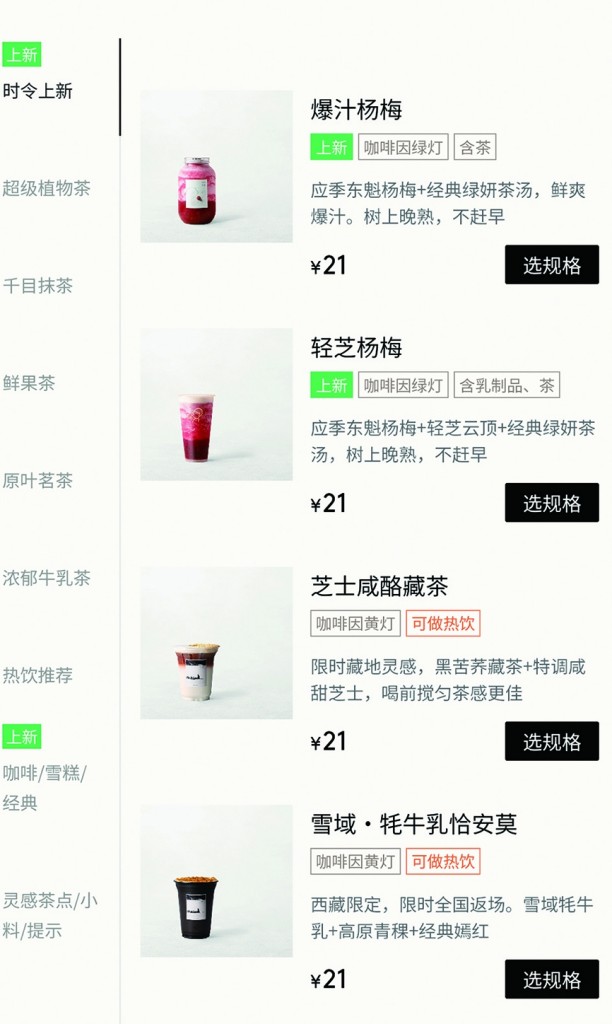612x1024 pixels.
Task: Switch to the 咖啡/雪糕/经典 category
Action: pos(44,788)
